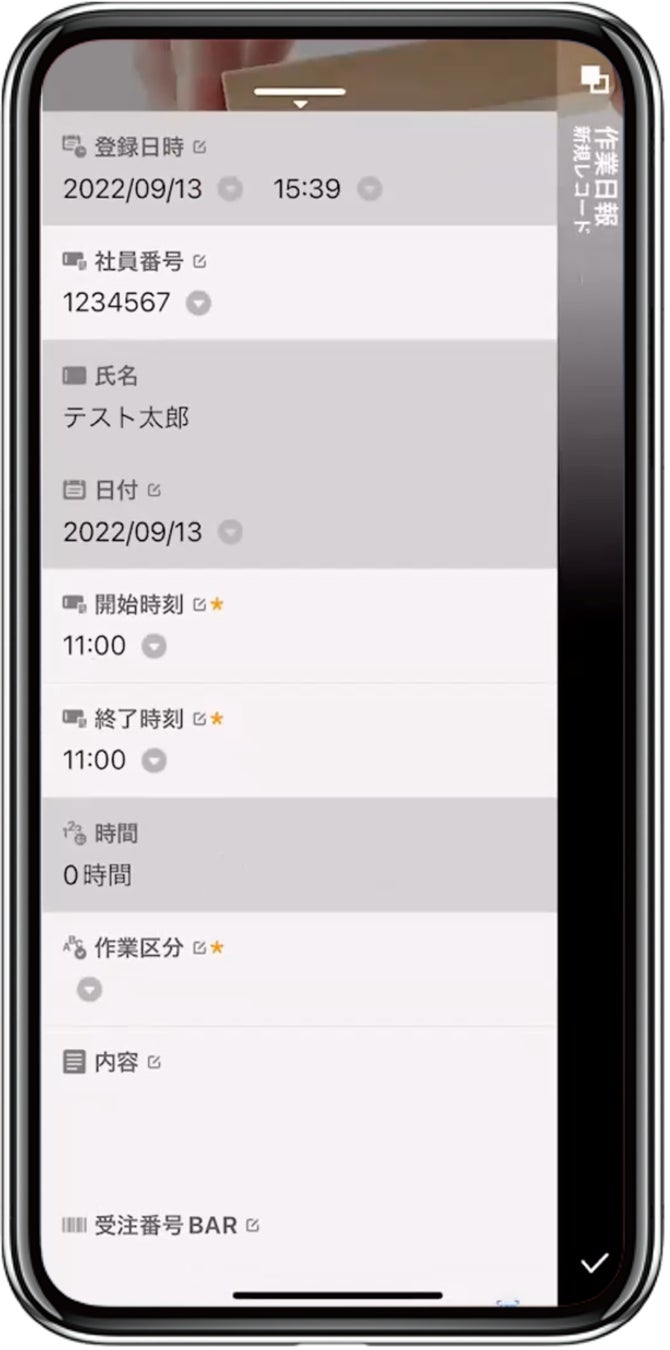Open the registration date dropdown
The height and width of the screenshot is (1350, 670).
tap(230, 189)
